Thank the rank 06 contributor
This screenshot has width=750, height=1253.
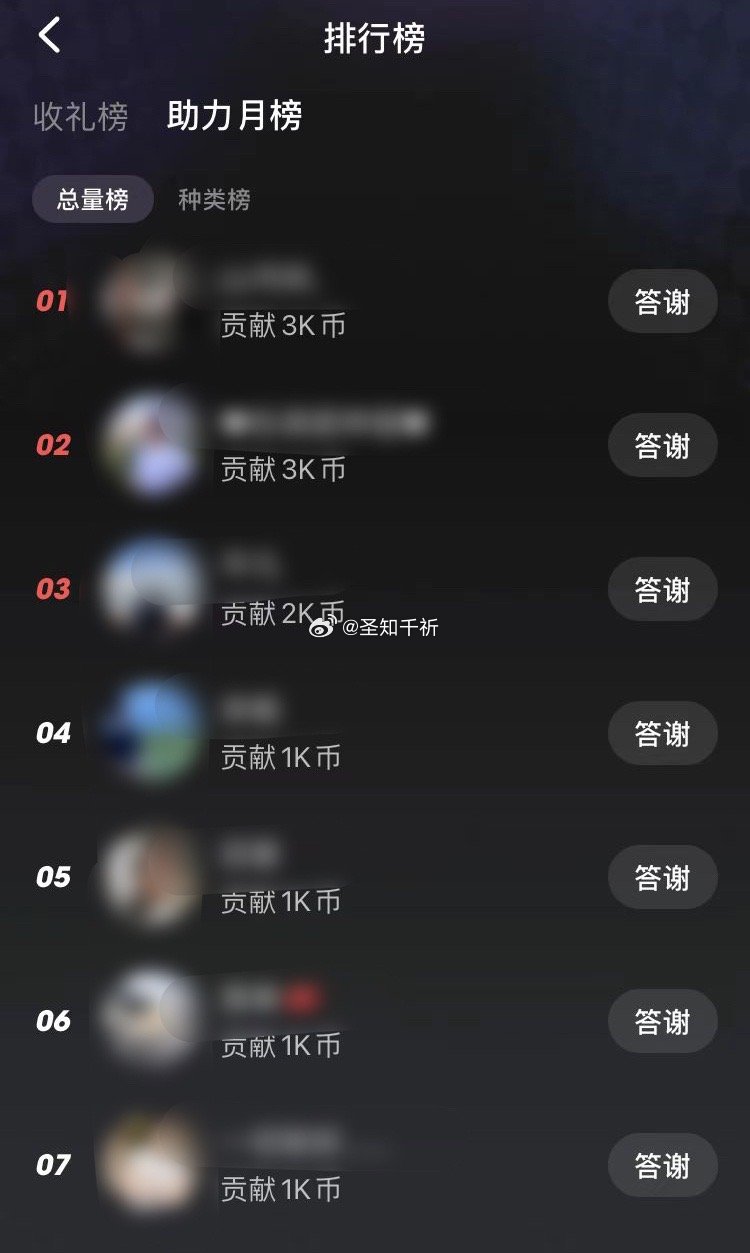(662, 1021)
